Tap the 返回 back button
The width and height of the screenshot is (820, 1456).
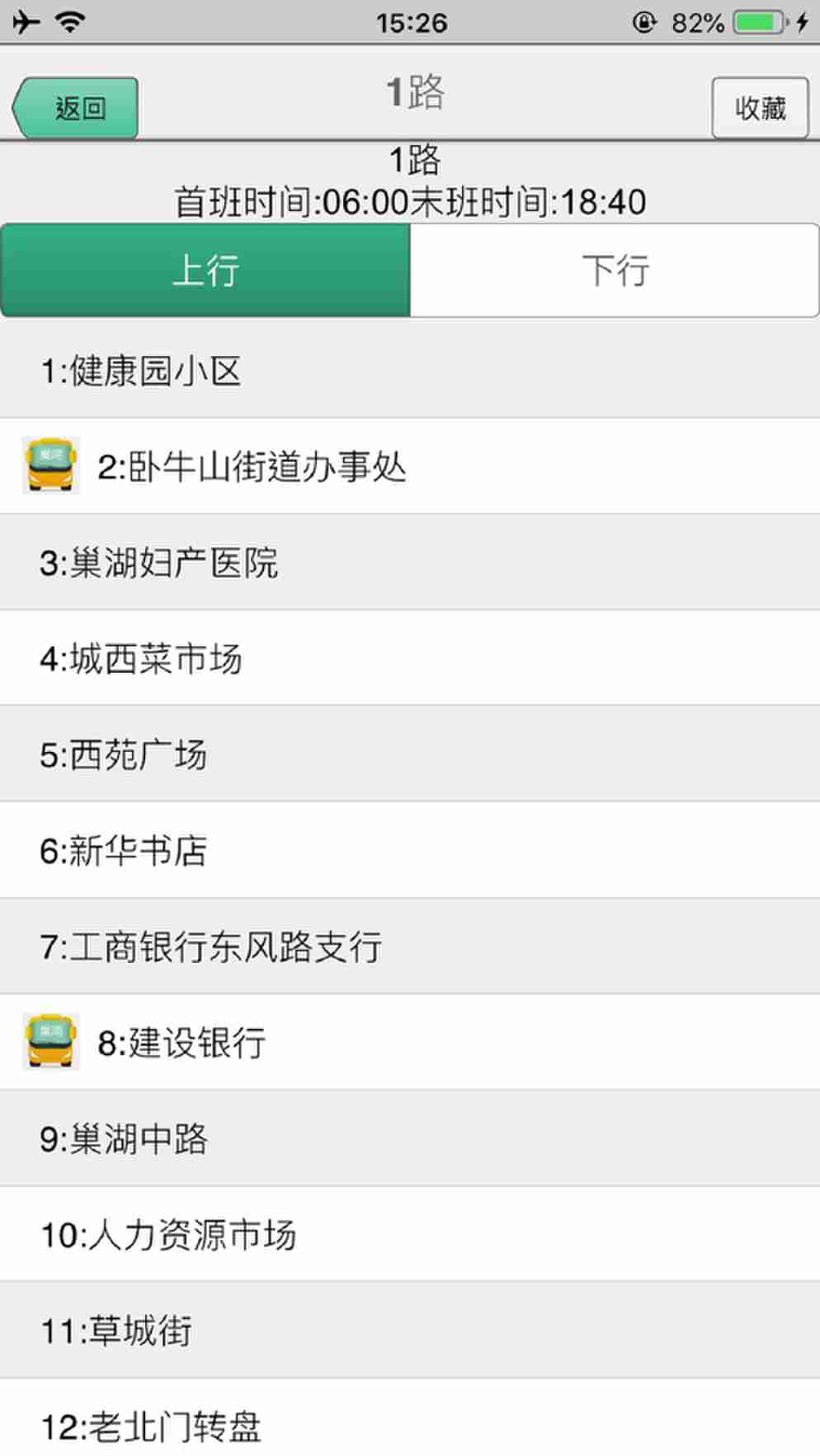[75, 107]
